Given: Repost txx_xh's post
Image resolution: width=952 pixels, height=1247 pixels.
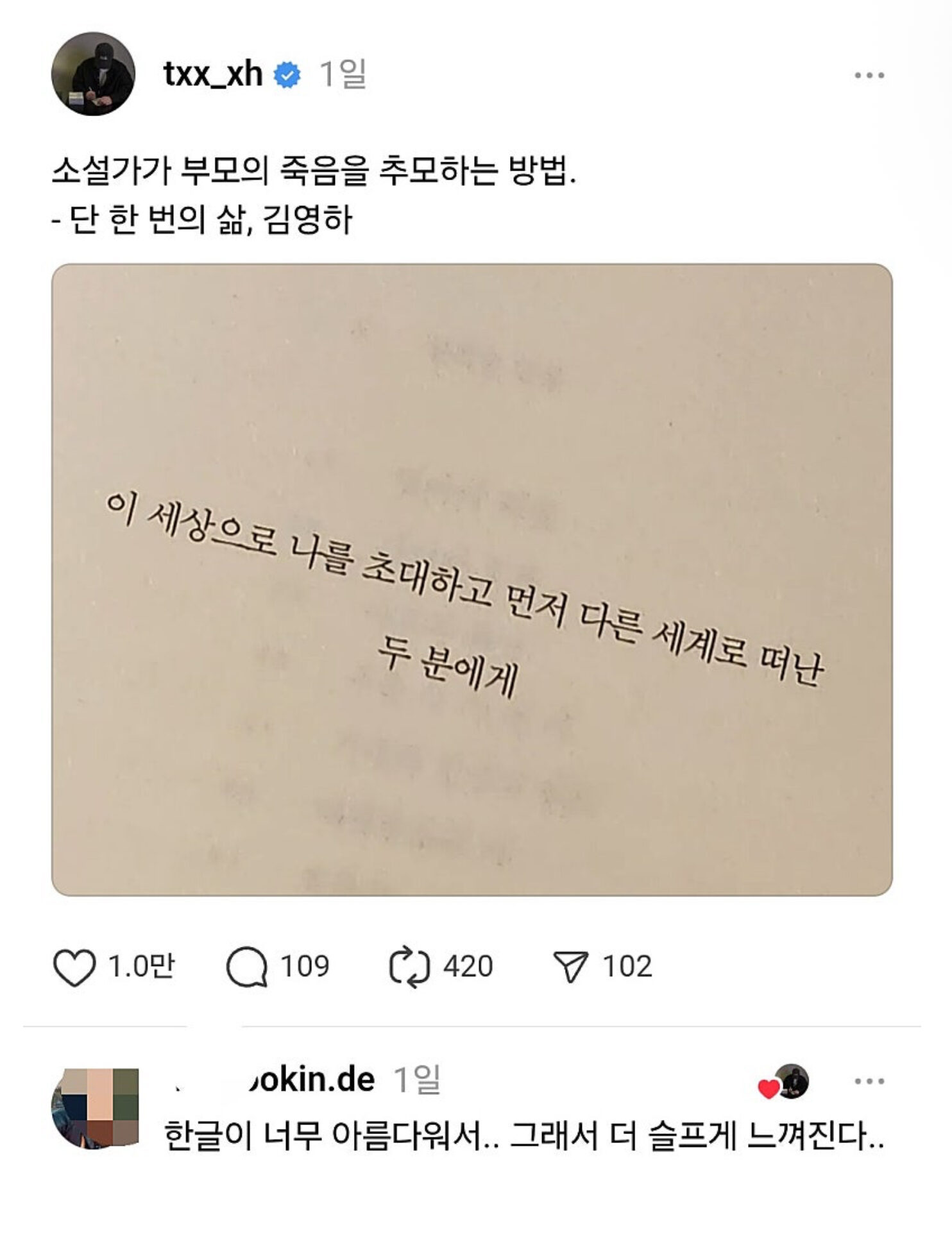Looking at the screenshot, I should [409, 967].
